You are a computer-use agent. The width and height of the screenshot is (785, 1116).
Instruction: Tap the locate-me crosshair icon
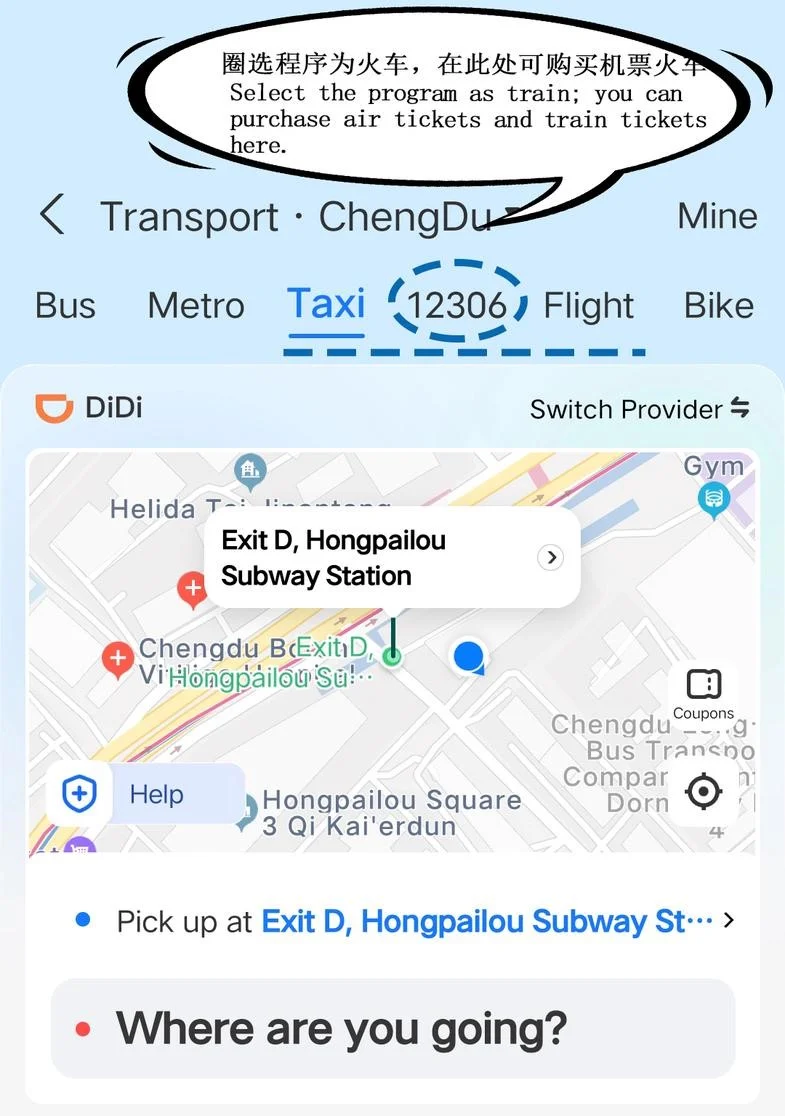point(704,791)
